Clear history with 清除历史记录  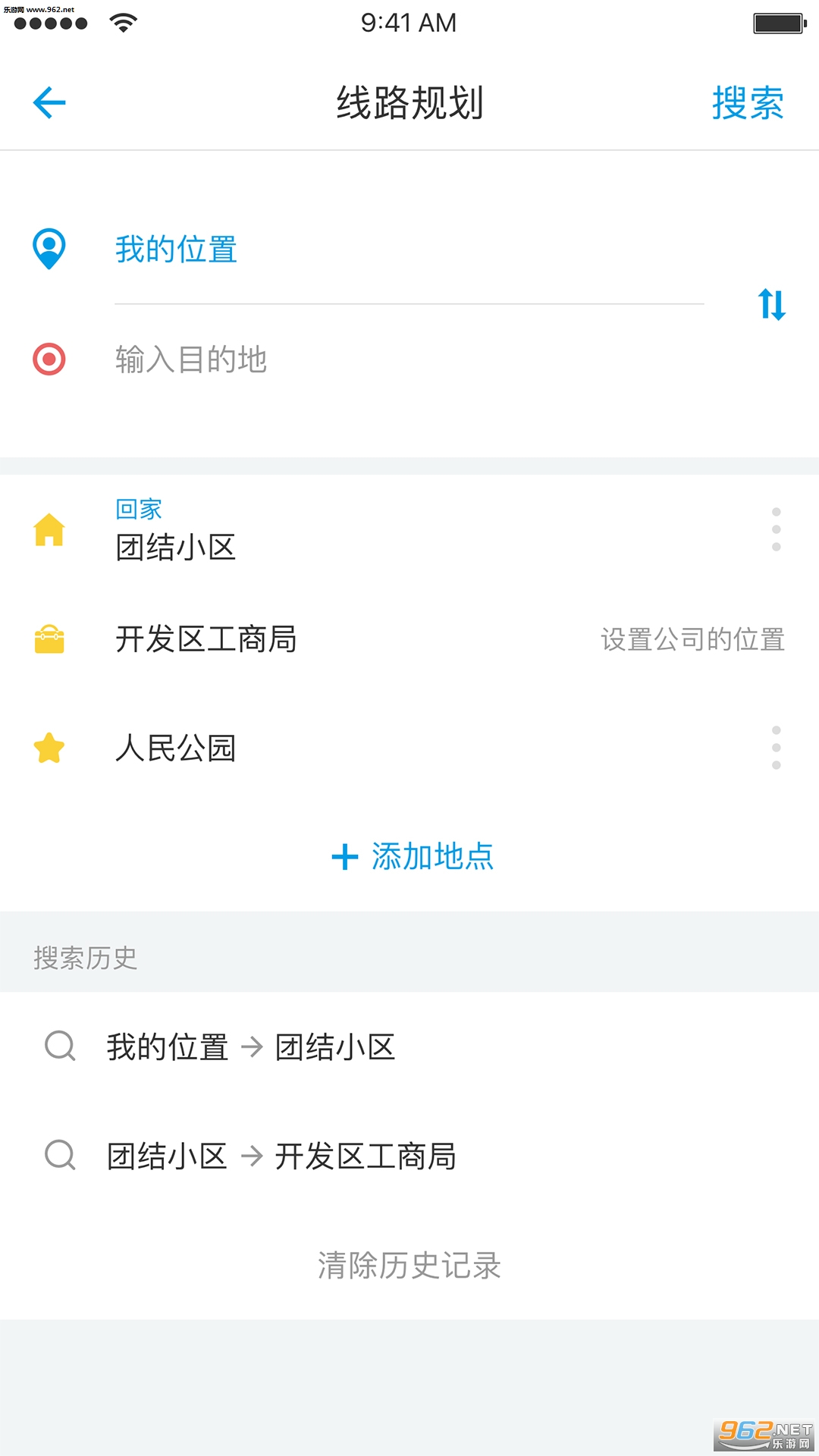[409, 1265]
